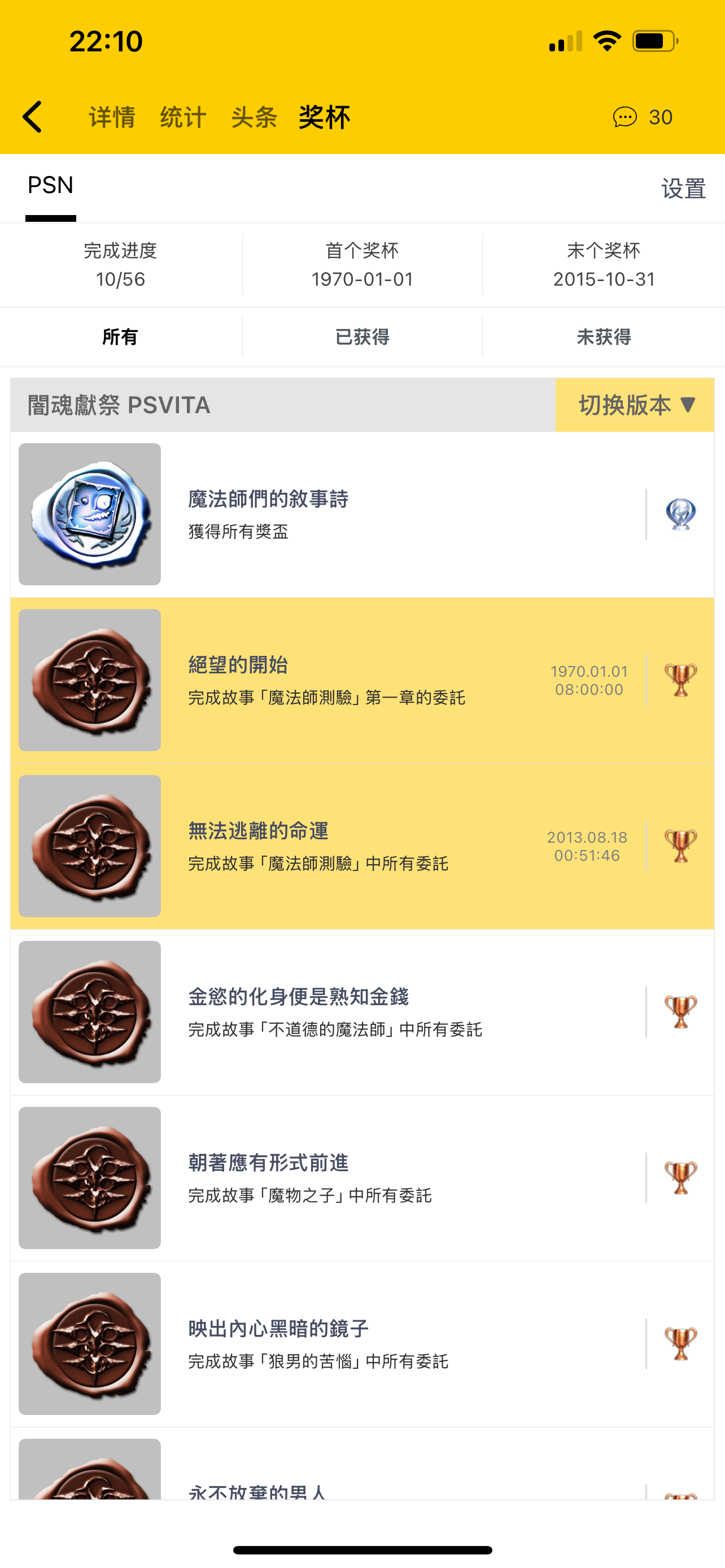725x1568 pixels.
Task: Open the trophy 絕望的開始
Action: click(362, 680)
